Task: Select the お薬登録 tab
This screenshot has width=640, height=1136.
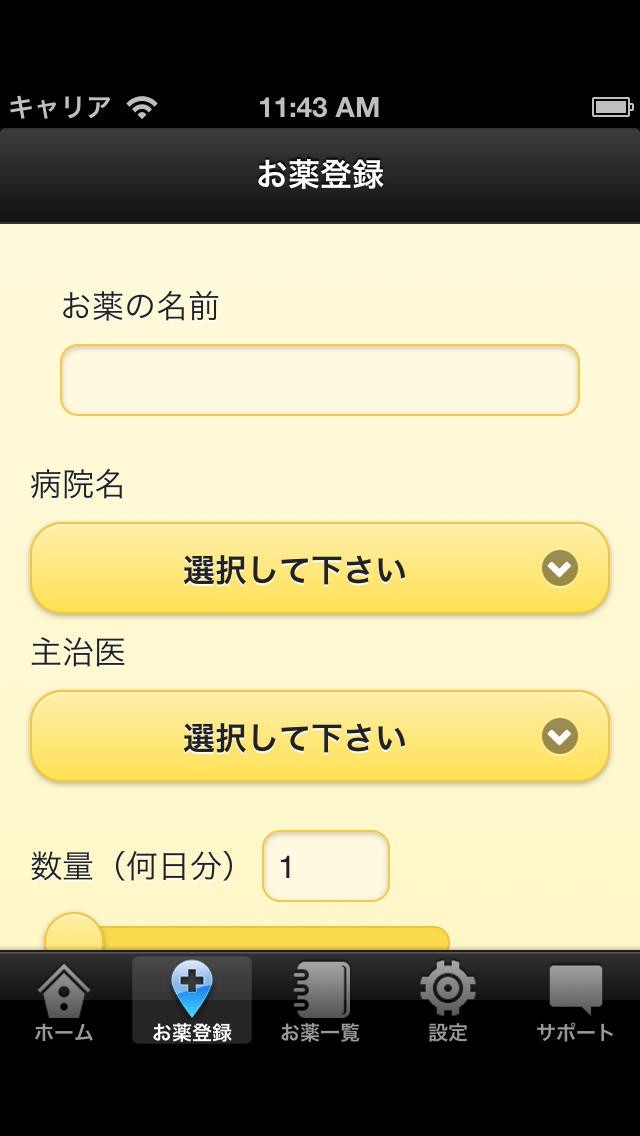Action: coord(192,1001)
